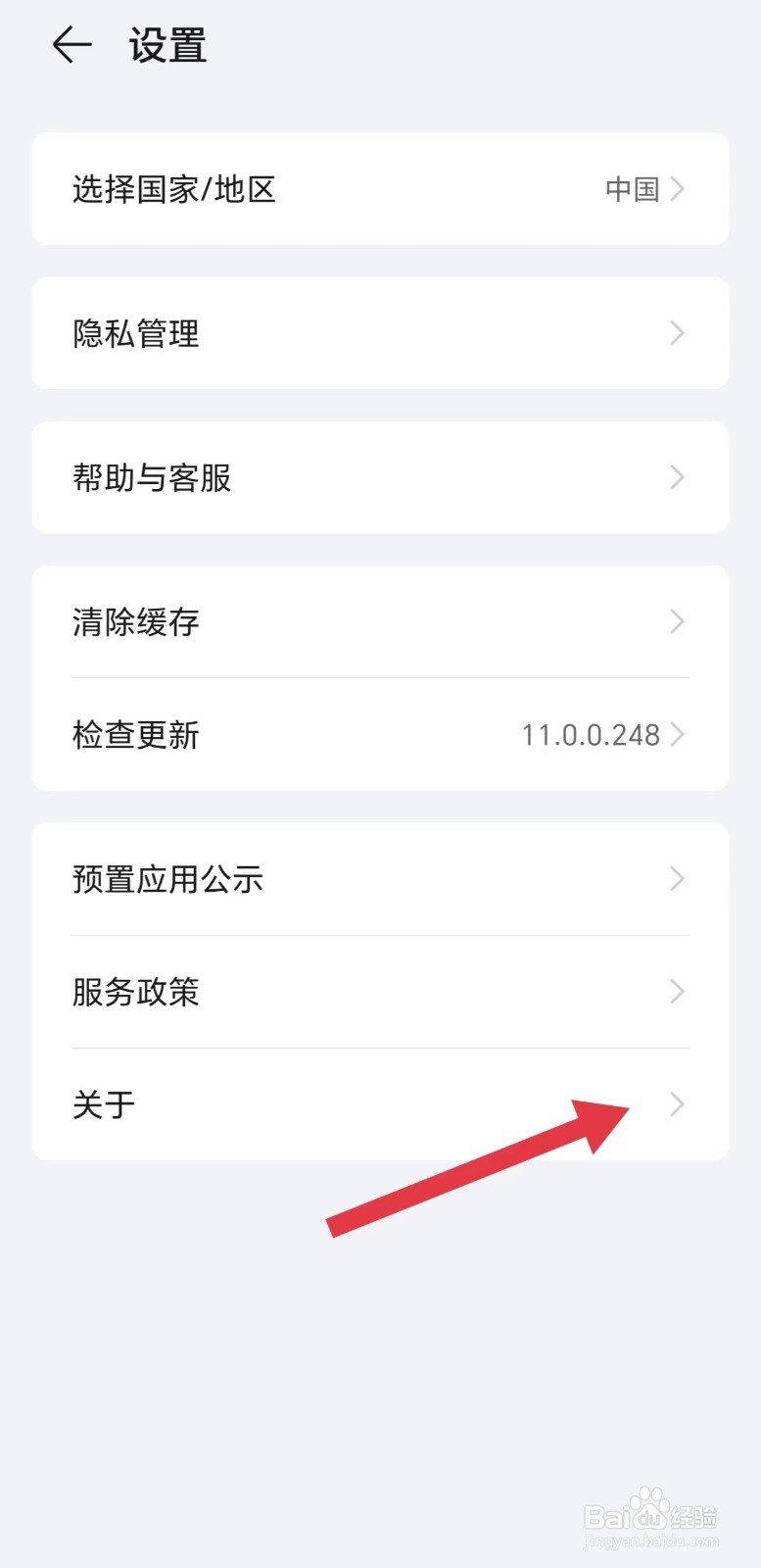This screenshot has width=761, height=1568.
Task: Tap the chevron icon next to 帮助与客服
Action: coord(678,477)
